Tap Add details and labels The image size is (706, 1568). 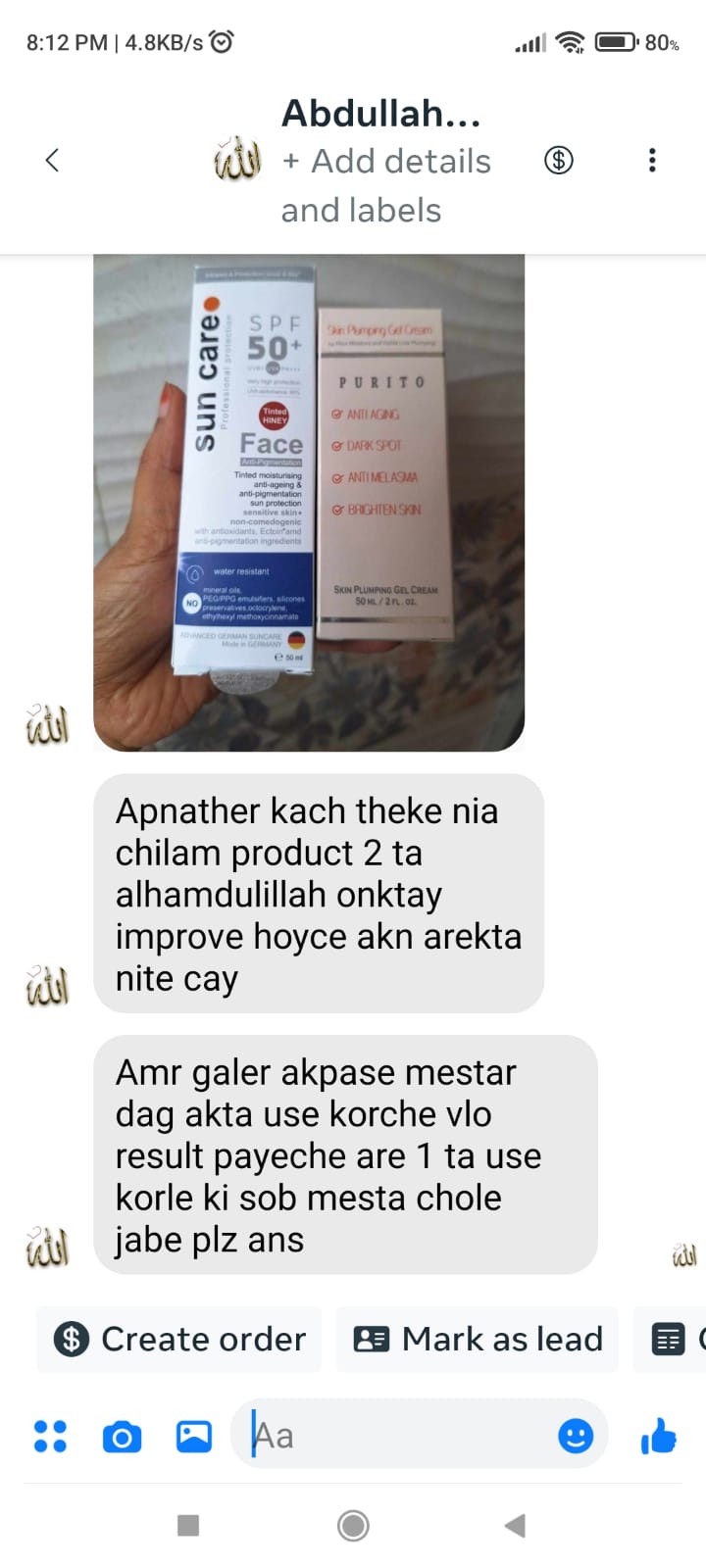[385, 185]
